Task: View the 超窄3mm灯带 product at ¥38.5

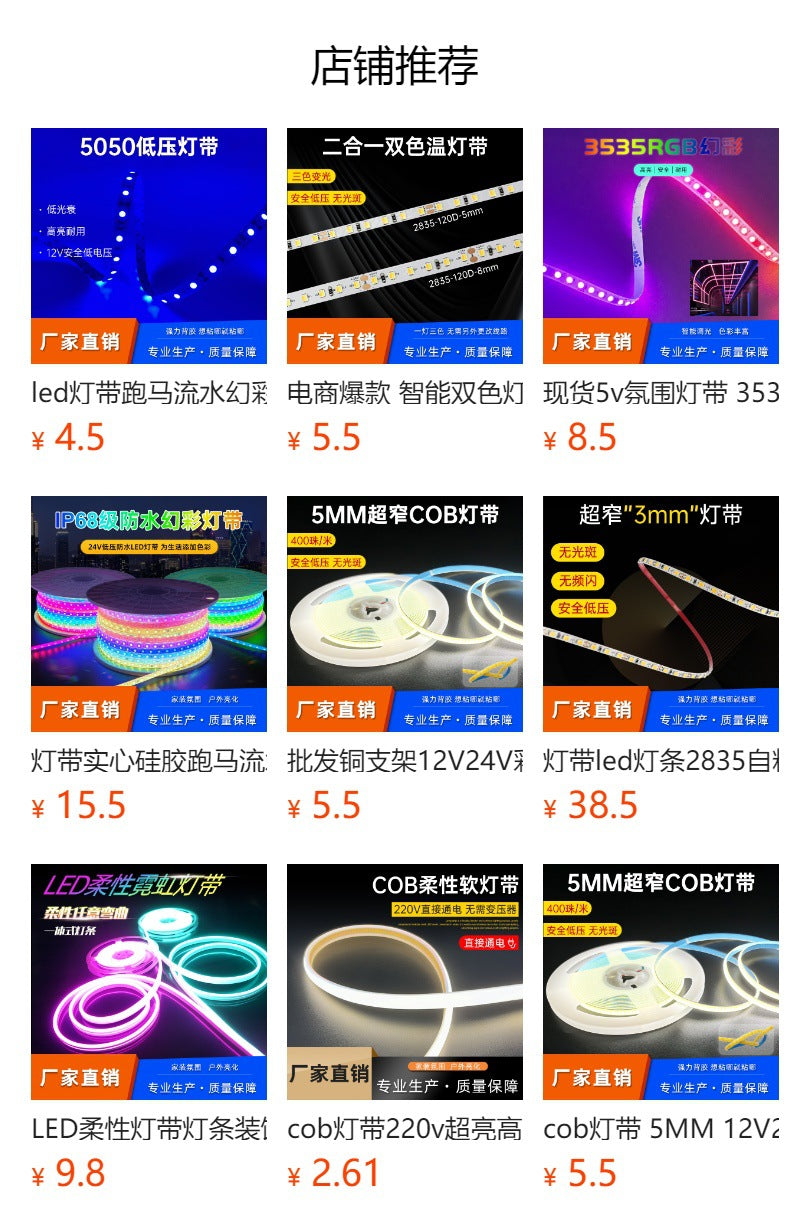Action: point(661,614)
